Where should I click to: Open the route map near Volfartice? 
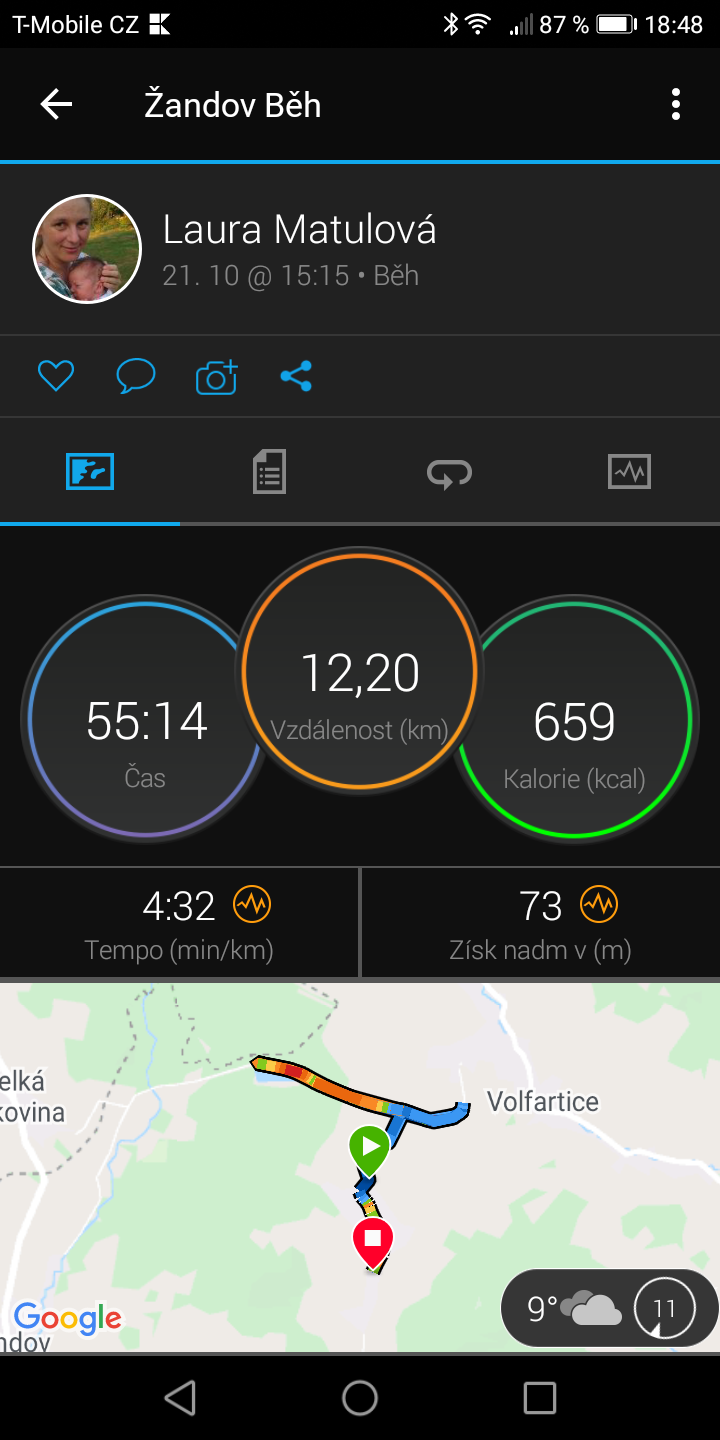coord(360,1168)
